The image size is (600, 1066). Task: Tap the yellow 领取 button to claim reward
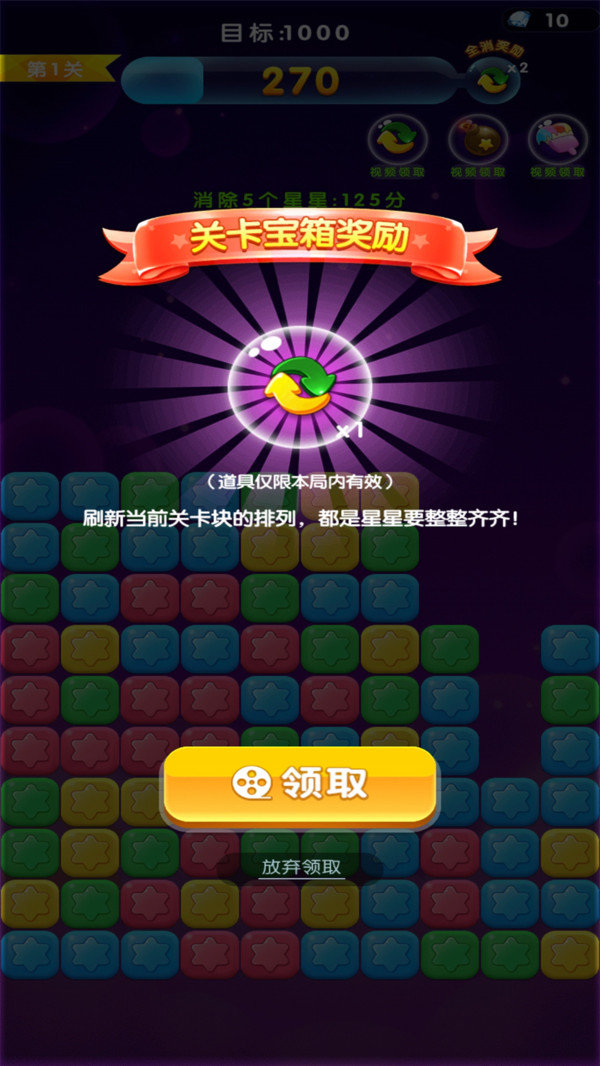coord(300,785)
